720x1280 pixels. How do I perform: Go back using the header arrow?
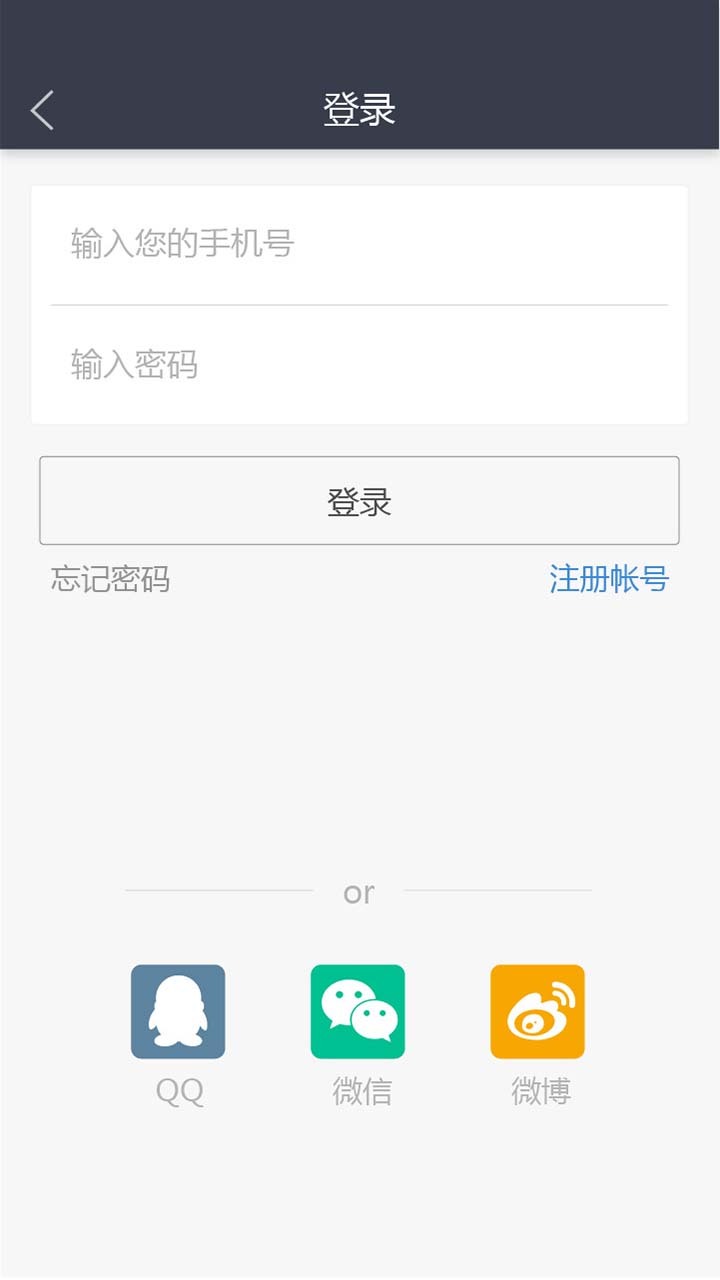[x=42, y=110]
